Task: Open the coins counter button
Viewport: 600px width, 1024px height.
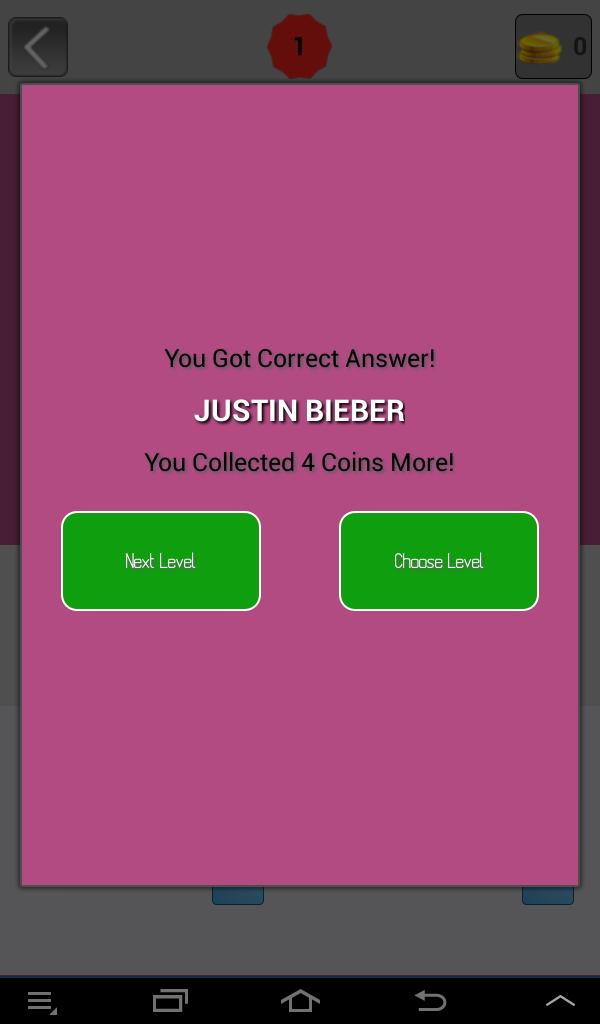Action: click(553, 46)
